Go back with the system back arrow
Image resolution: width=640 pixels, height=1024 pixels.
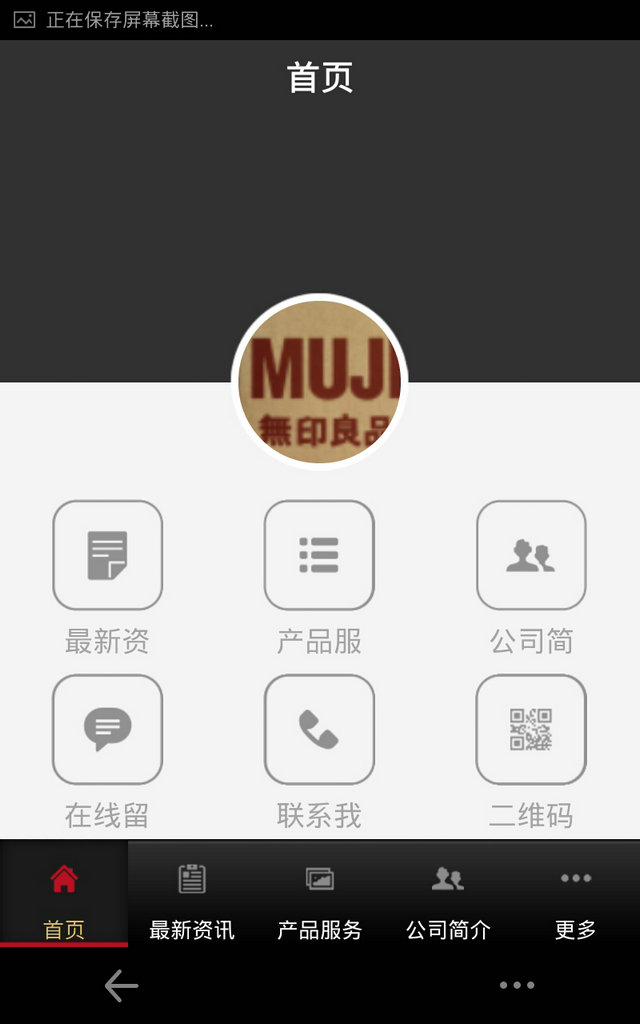(121, 986)
